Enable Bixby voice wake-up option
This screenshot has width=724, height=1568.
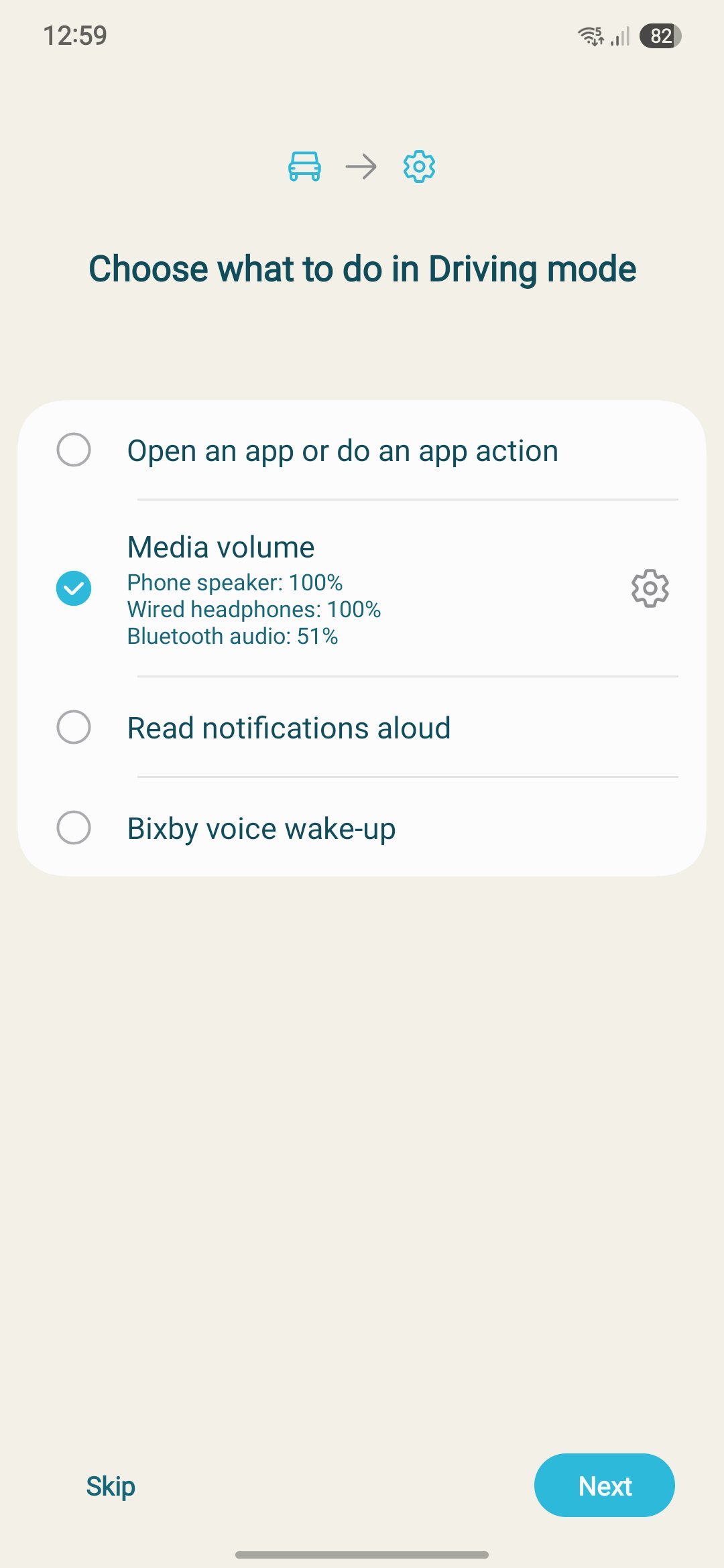tap(74, 828)
